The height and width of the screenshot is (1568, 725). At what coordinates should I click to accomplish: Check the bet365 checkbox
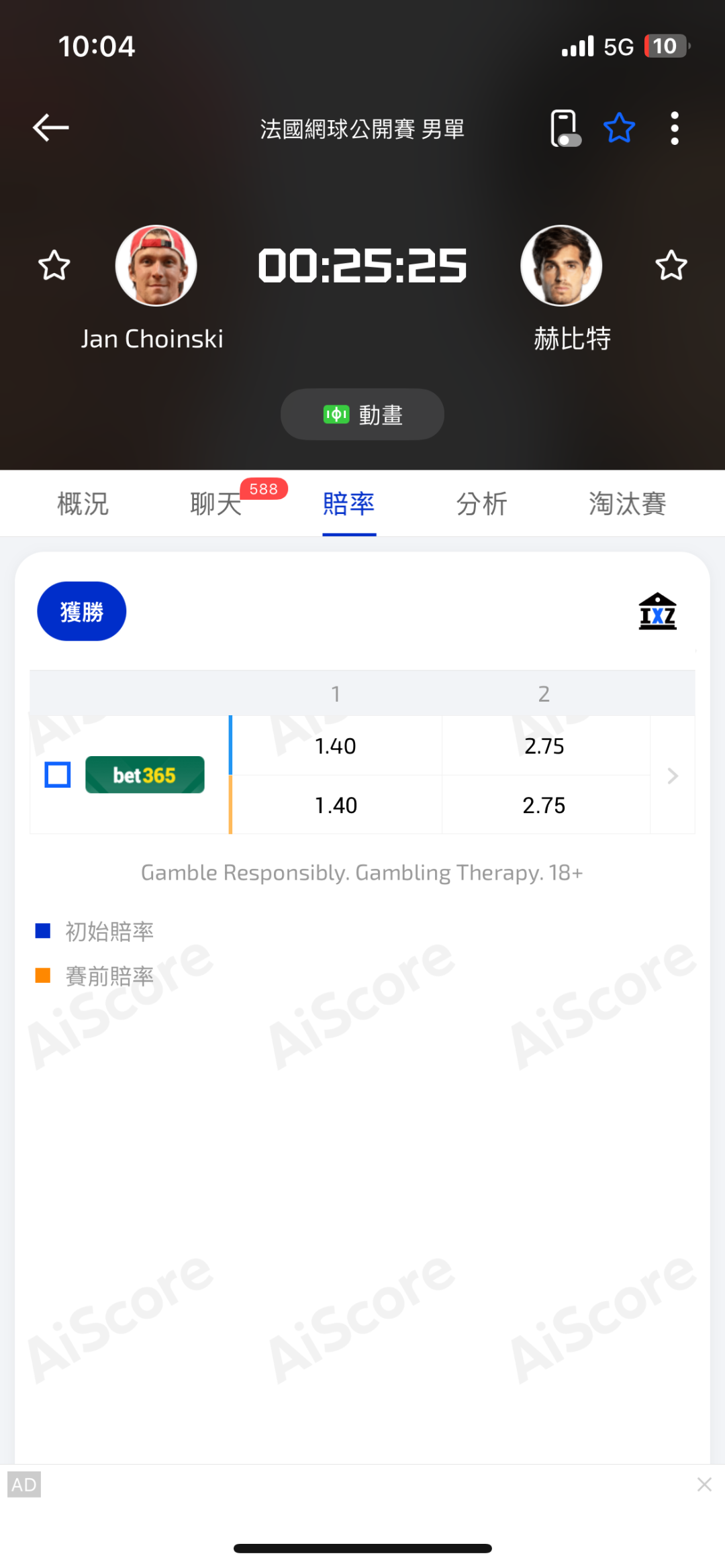pos(58,775)
